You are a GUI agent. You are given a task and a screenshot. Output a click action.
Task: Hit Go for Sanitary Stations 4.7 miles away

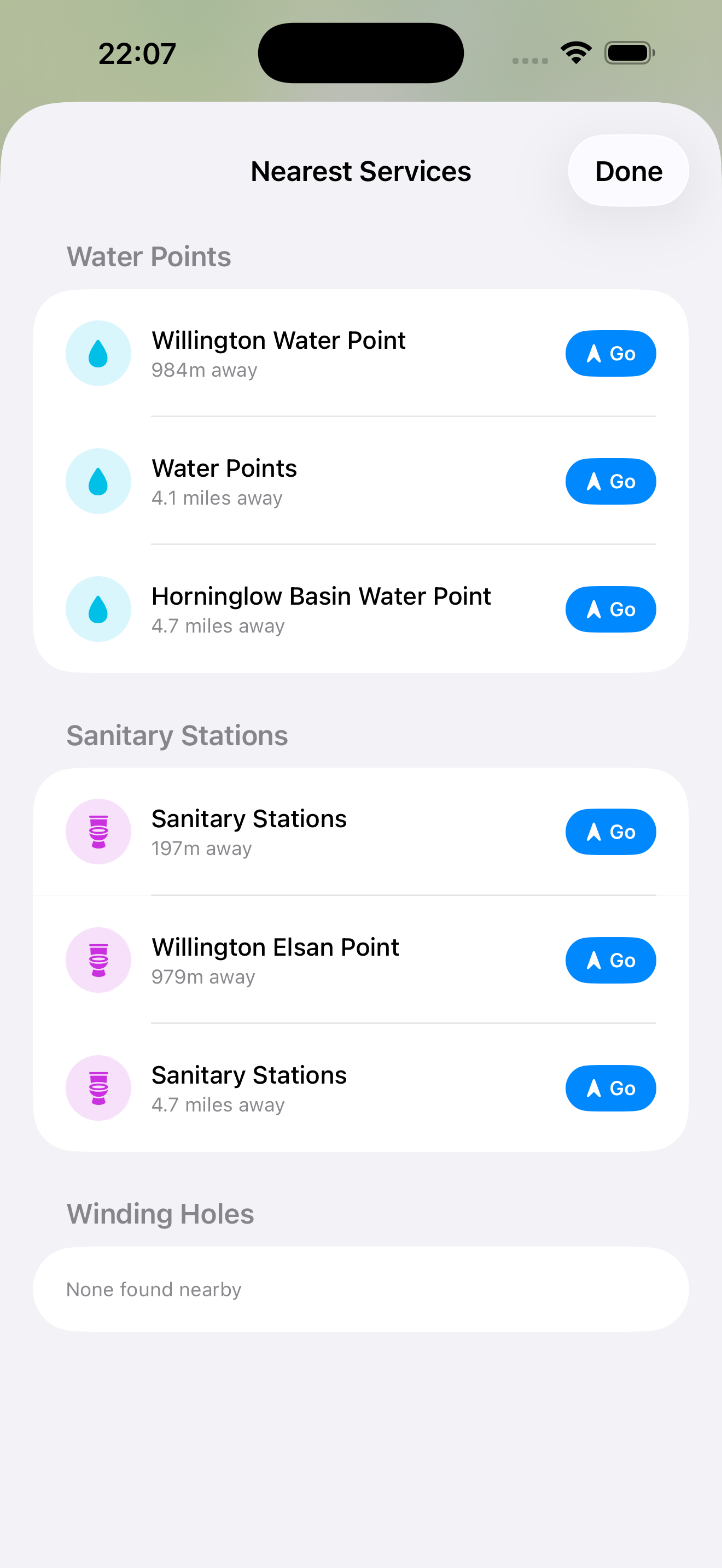tap(610, 1089)
